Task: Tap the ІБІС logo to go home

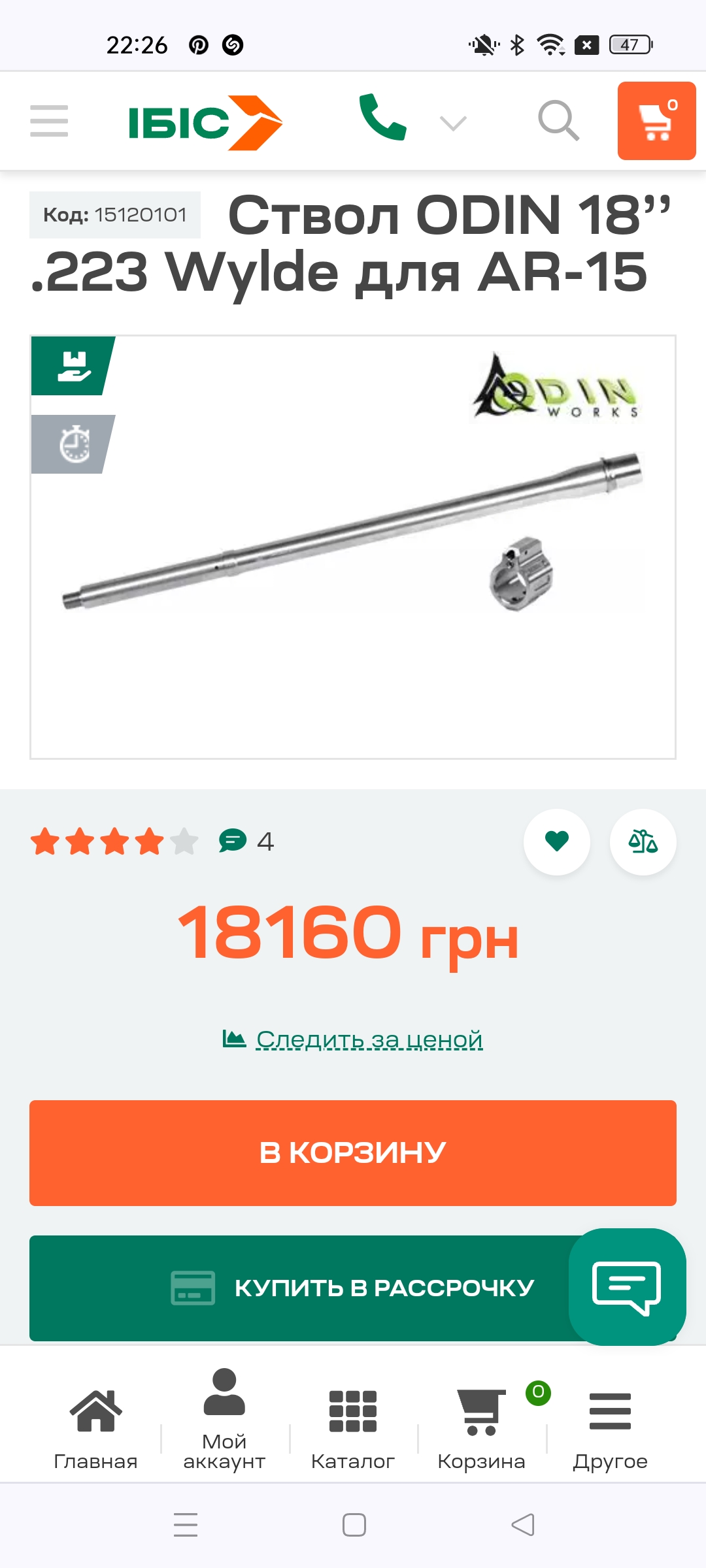Action: pos(205,122)
